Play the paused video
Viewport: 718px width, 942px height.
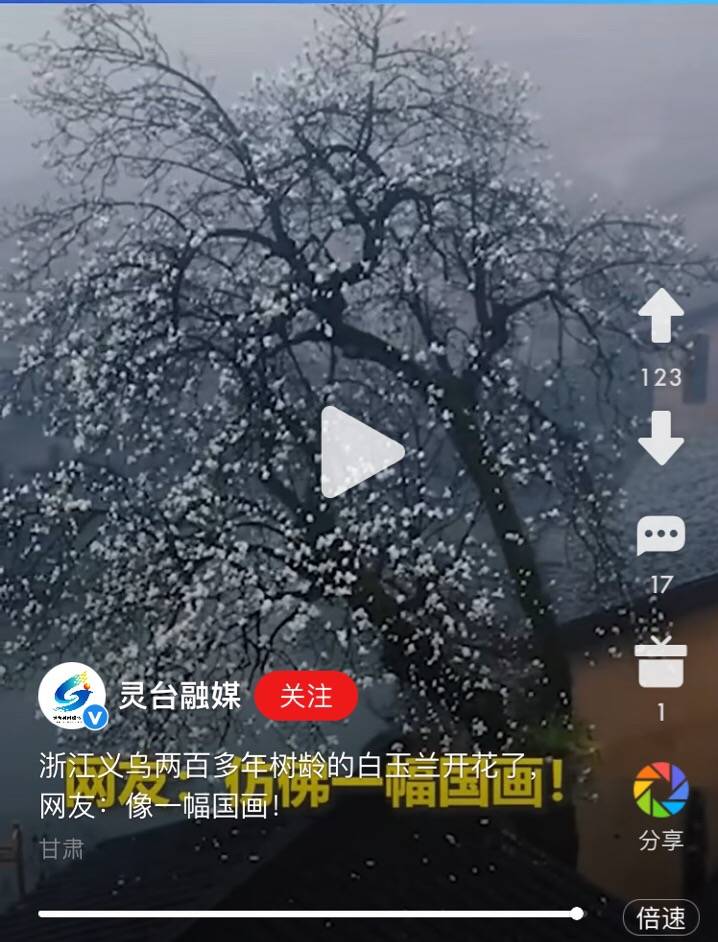click(360, 452)
